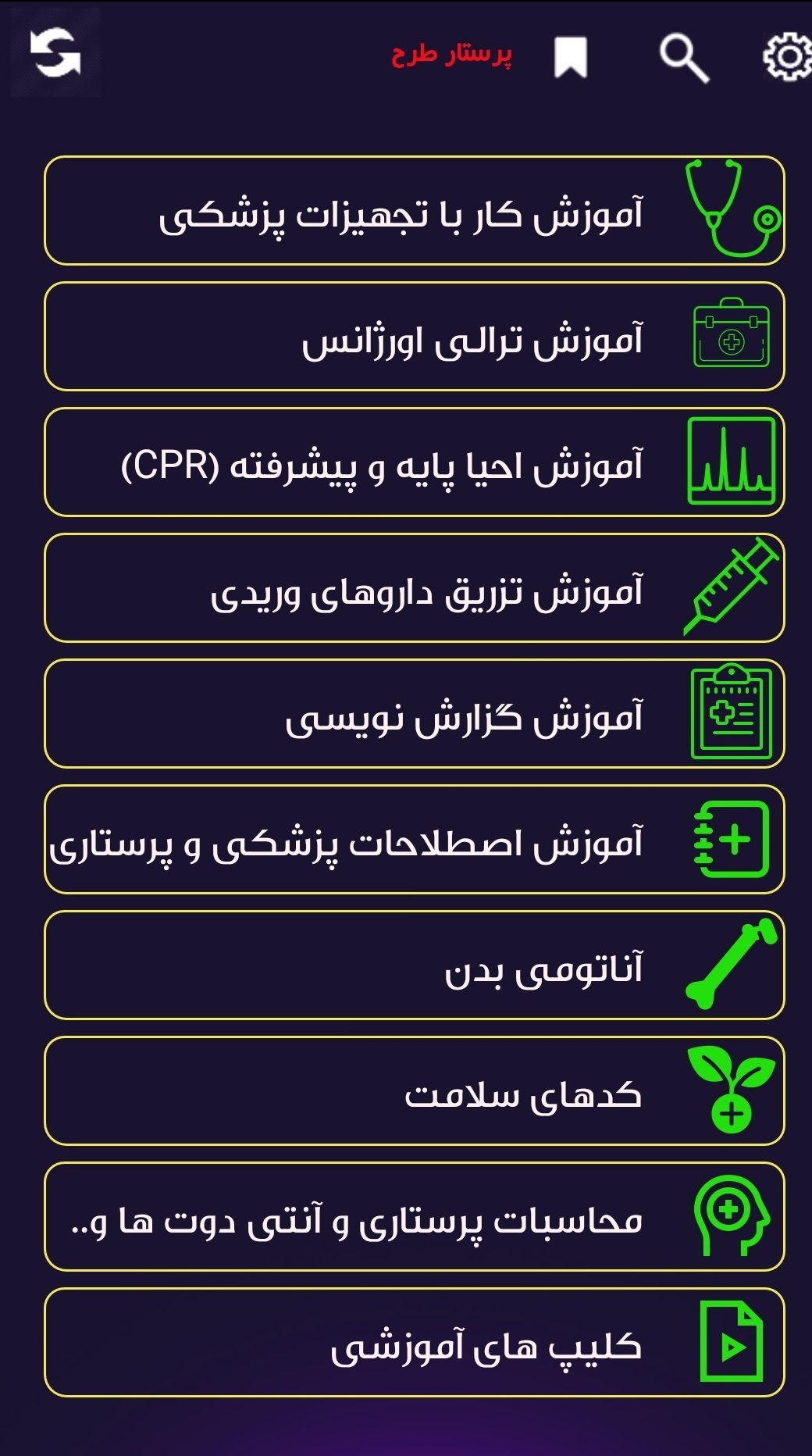The image size is (812, 1456).
Task: Open آموزش گزارش نویسی
Action: point(414,714)
